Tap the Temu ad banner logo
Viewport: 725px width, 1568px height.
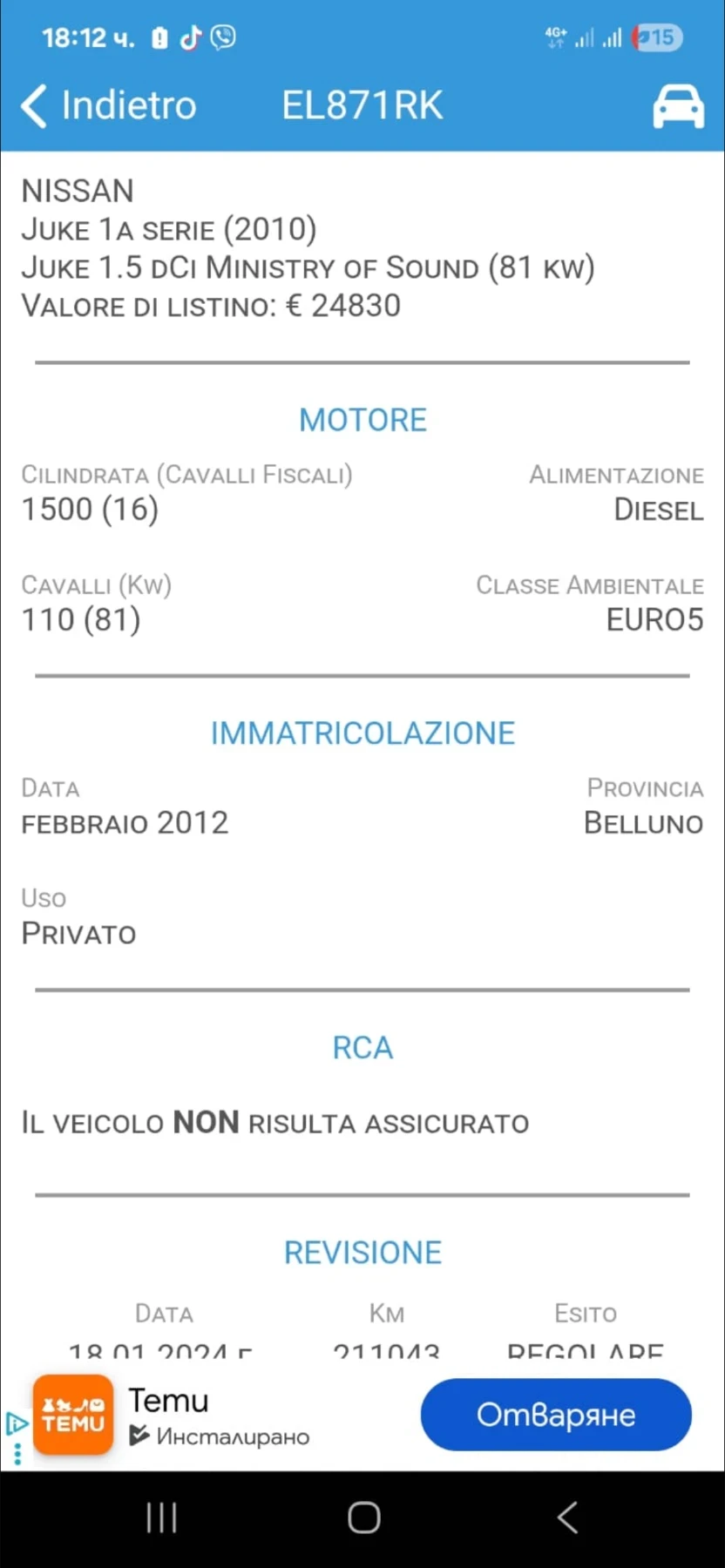point(73,1415)
